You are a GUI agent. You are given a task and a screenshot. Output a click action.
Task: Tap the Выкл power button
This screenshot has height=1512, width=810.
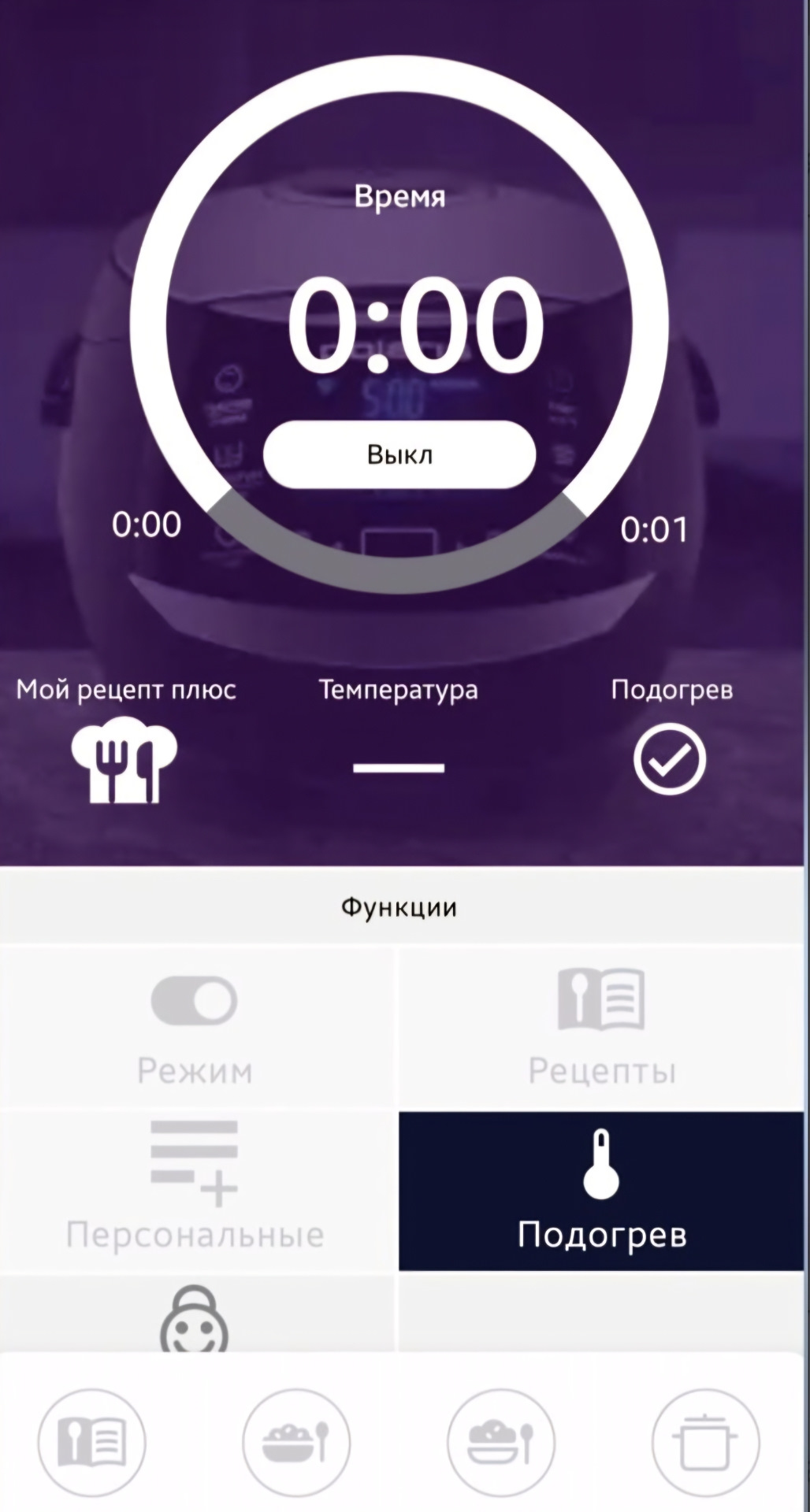(399, 455)
